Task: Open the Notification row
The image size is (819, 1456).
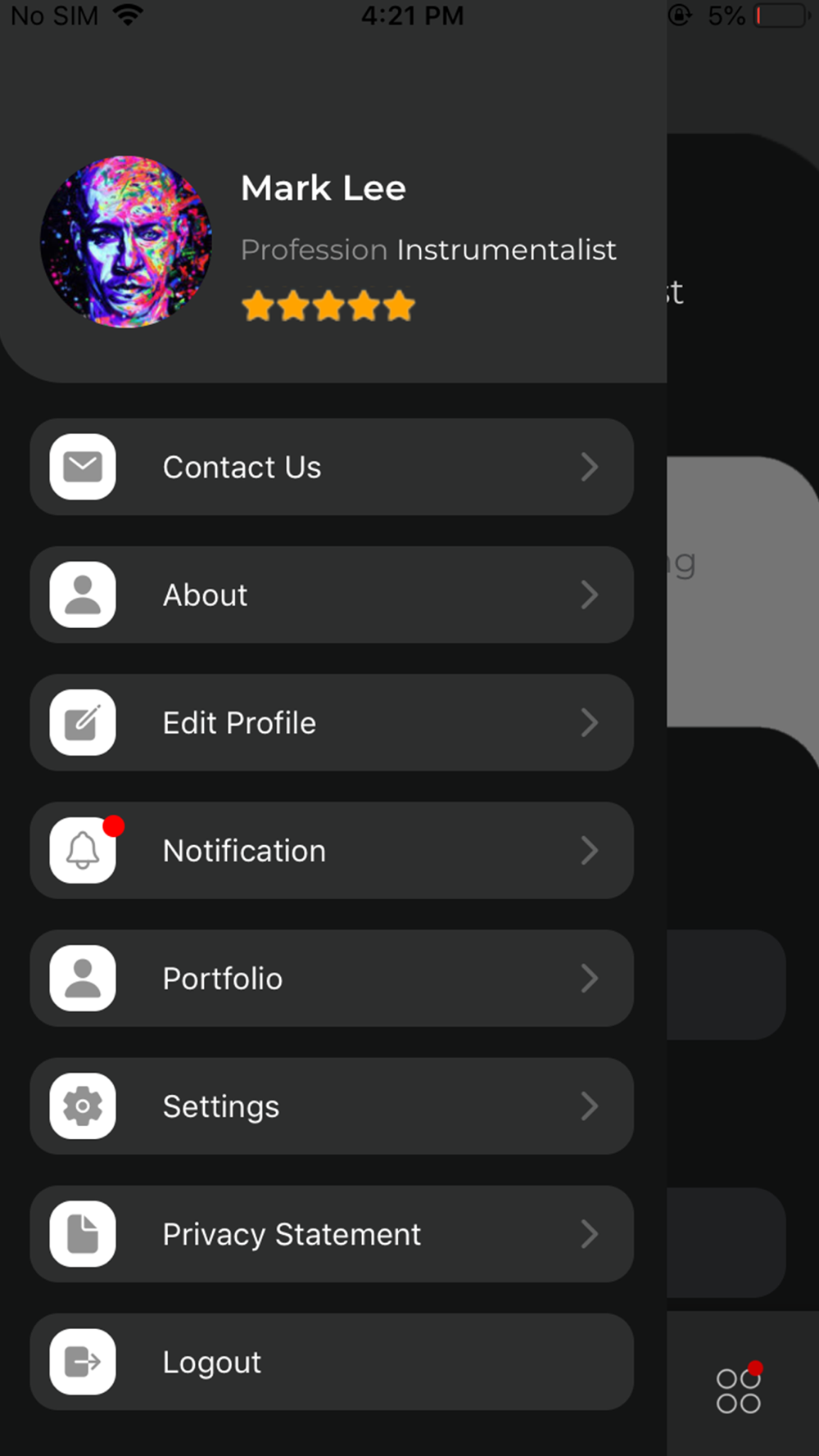Action: [332, 850]
